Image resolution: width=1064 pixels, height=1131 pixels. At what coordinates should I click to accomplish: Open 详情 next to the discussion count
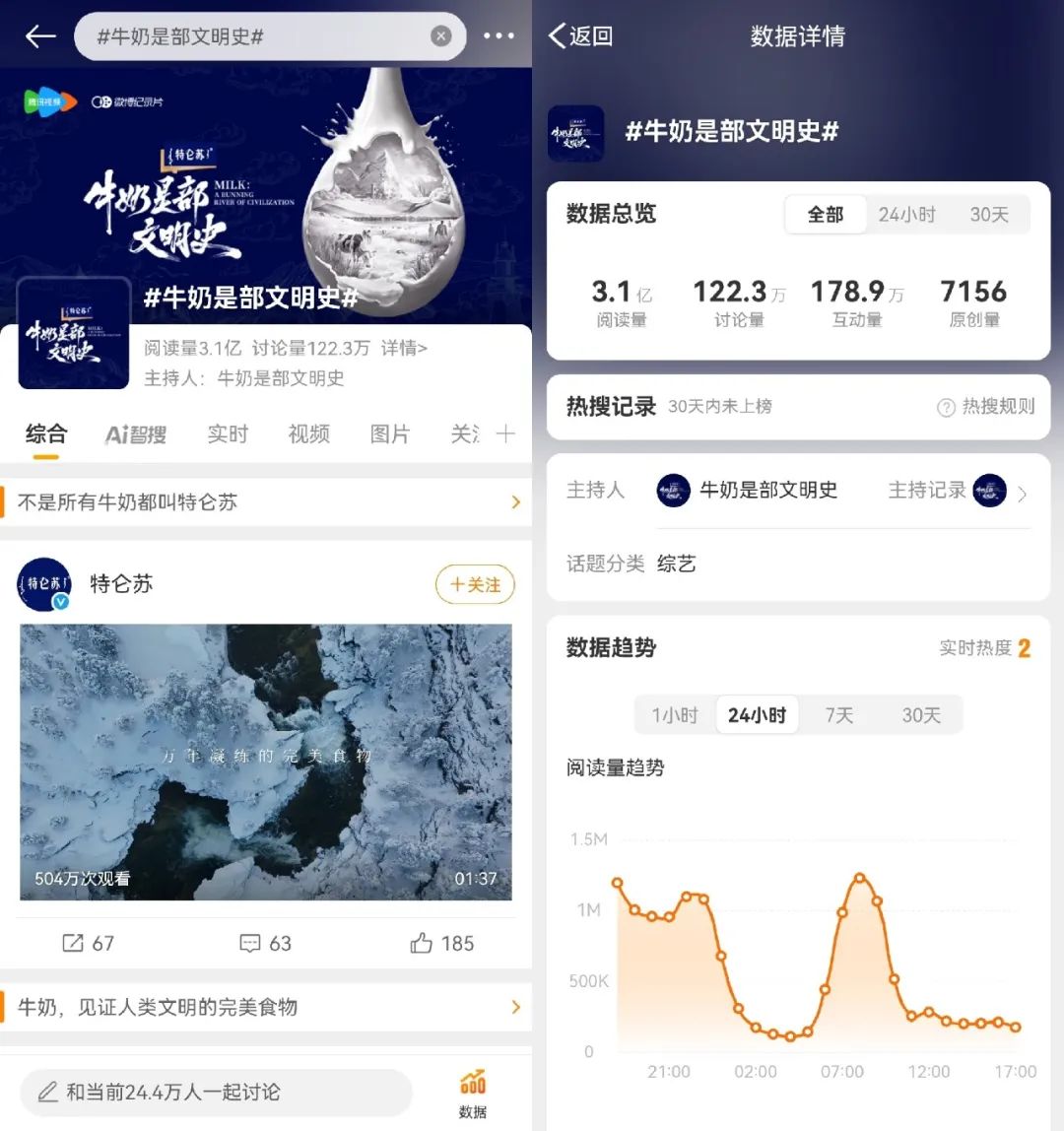tap(405, 348)
